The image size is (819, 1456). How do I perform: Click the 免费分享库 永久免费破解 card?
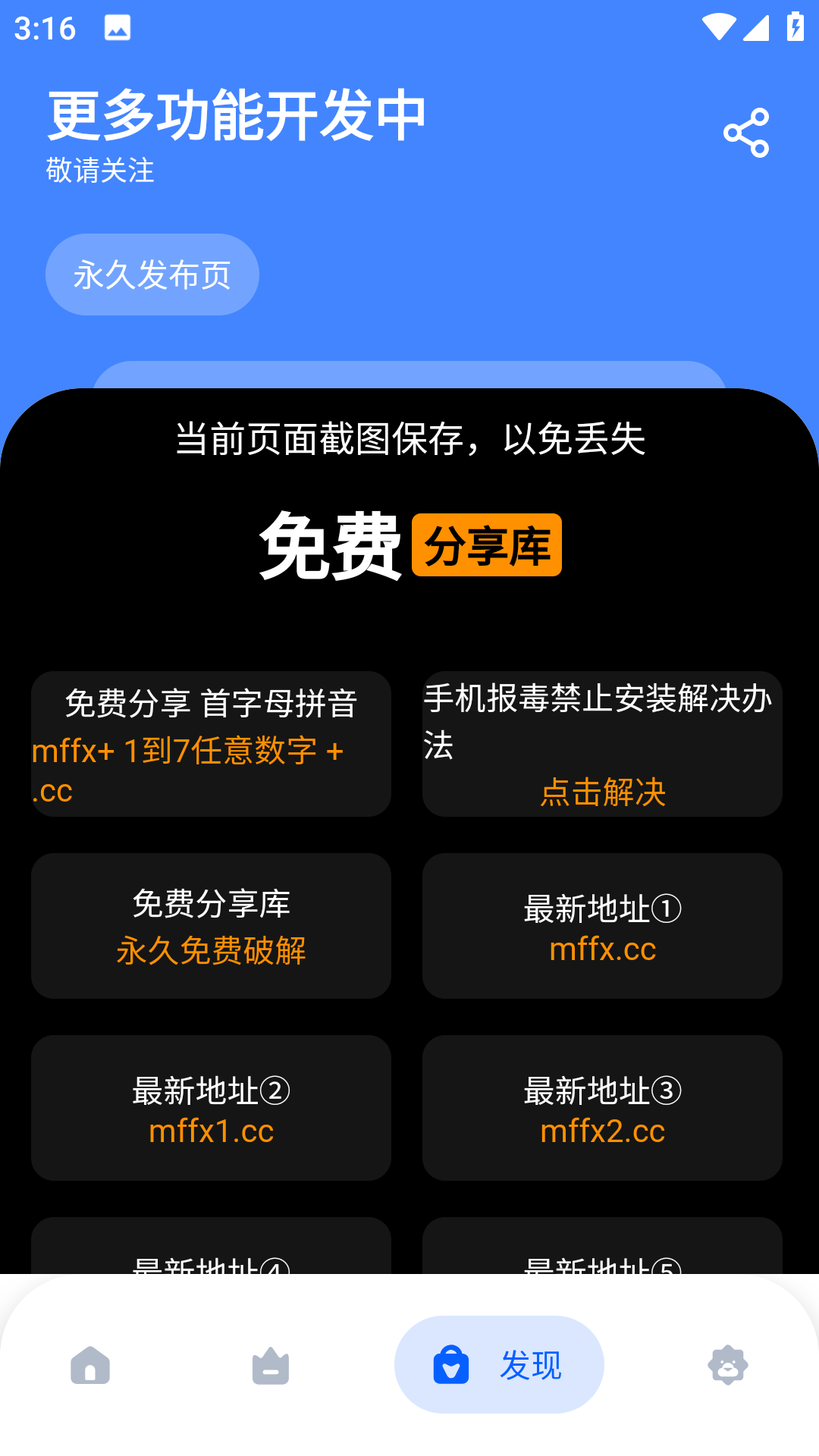212,926
